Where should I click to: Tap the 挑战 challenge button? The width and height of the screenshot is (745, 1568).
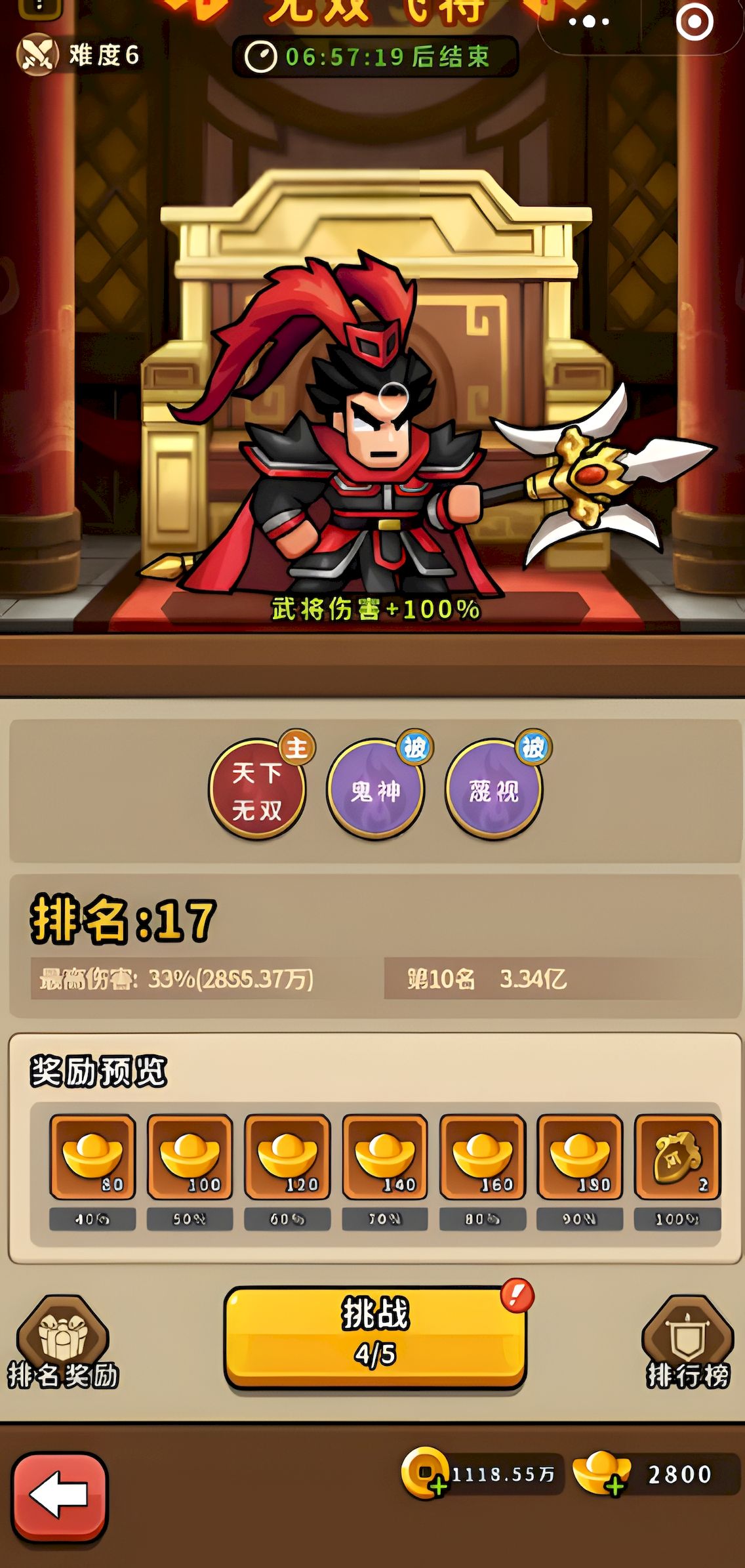(x=375, y=1336)
